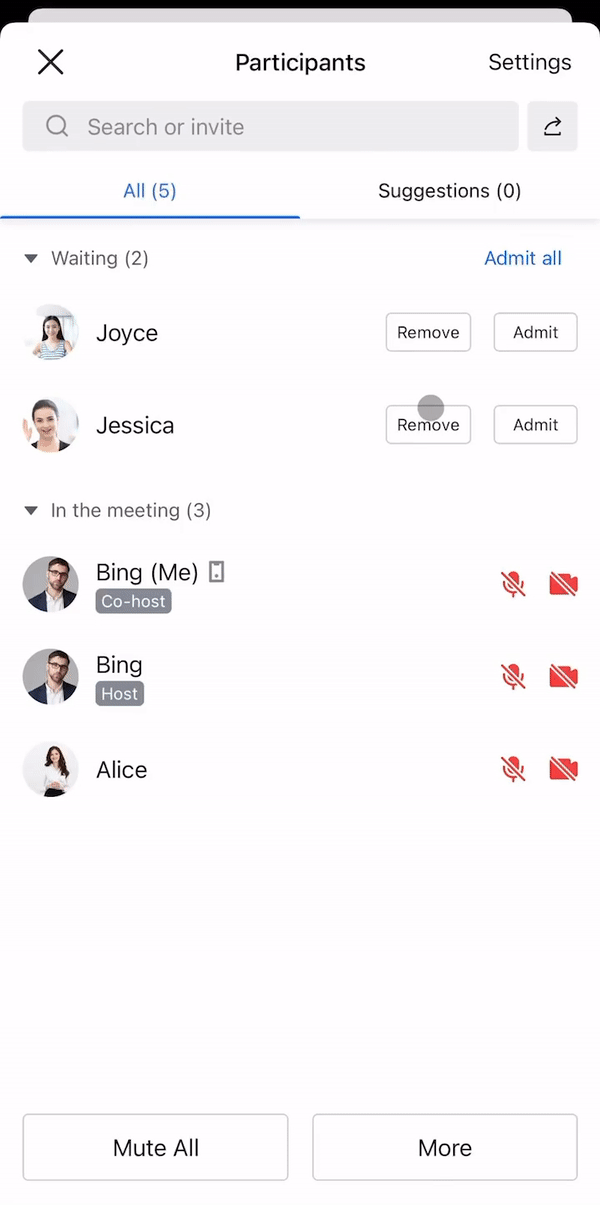Open participant Settings
The width and height of the screenshot is (600, 1205).
click(529, 62)
